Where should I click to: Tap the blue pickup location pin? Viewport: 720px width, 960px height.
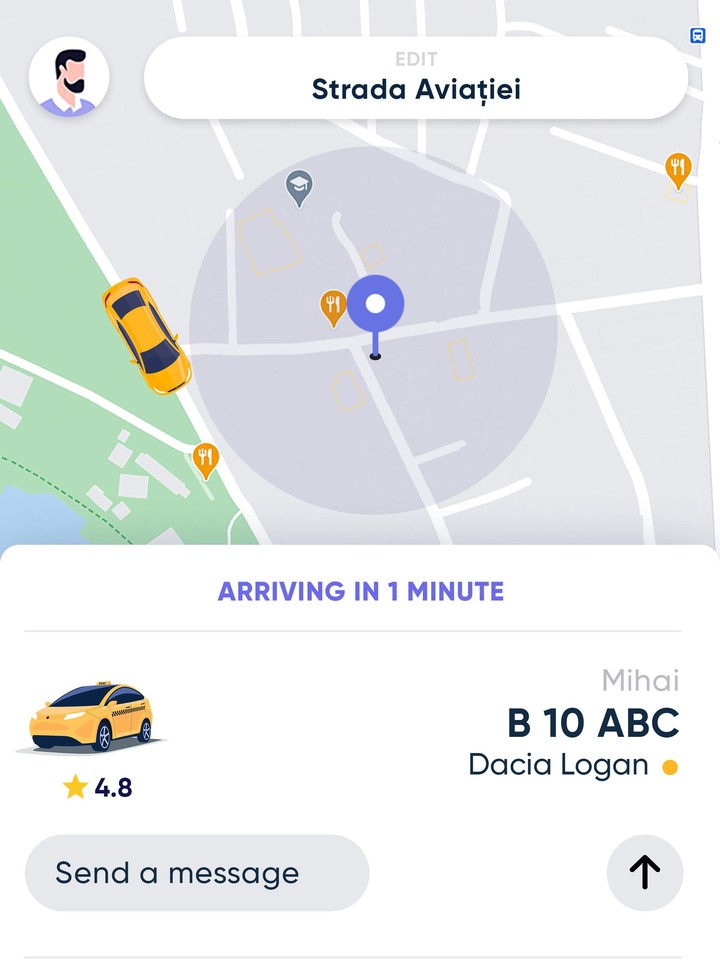(x=377, y=302)
